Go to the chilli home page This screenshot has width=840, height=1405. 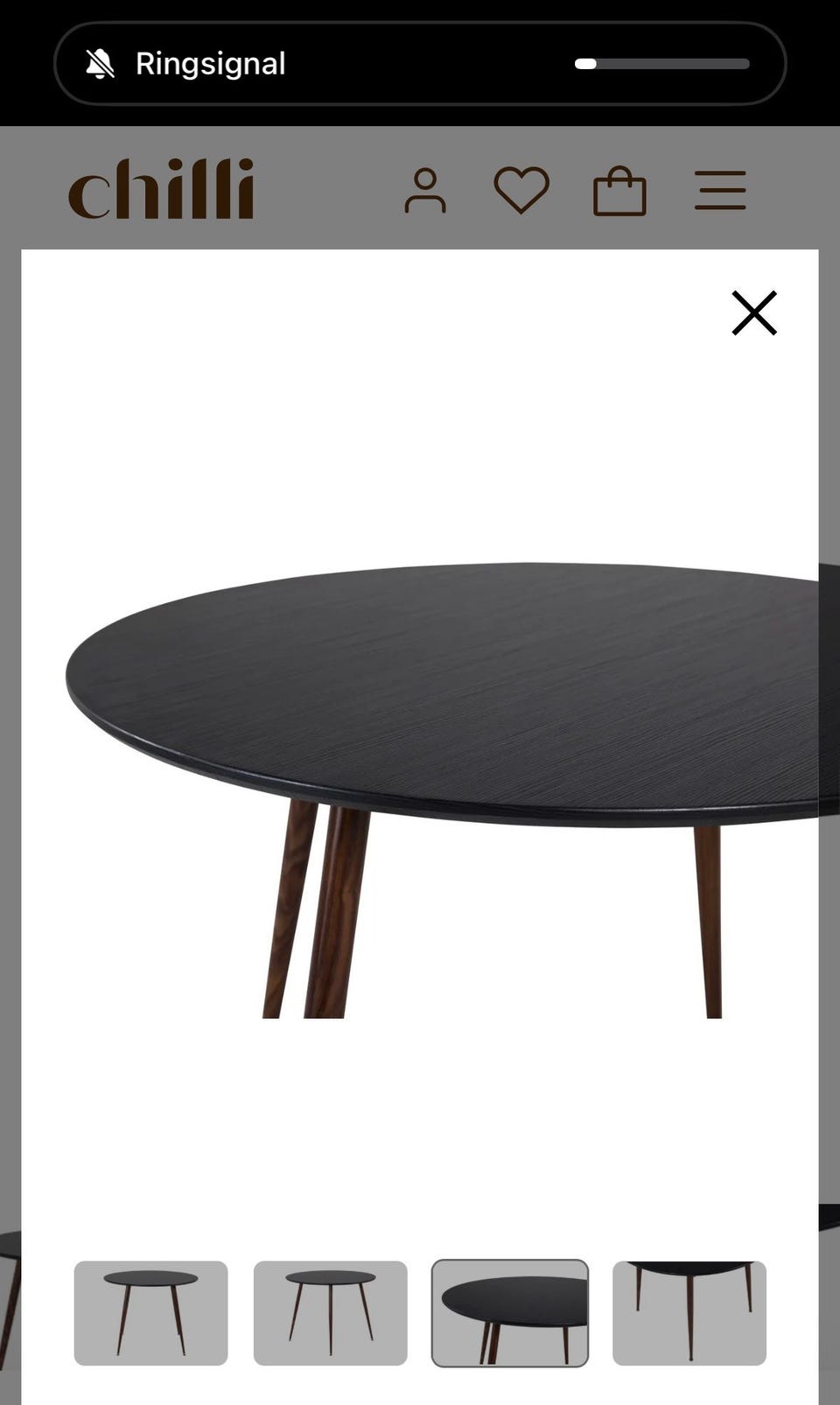click(x=161, y=188)
